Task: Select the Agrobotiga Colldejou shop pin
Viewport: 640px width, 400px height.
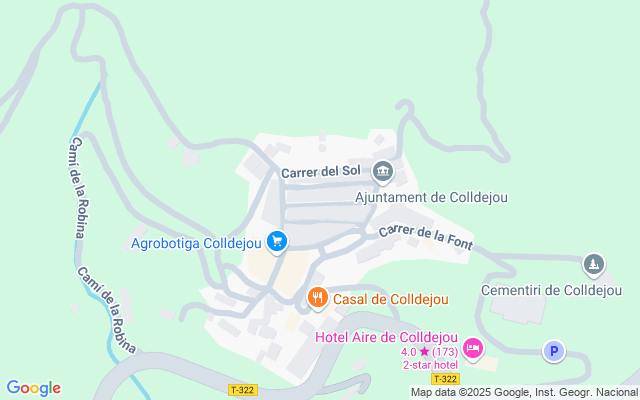Action: tap(278, 241)
